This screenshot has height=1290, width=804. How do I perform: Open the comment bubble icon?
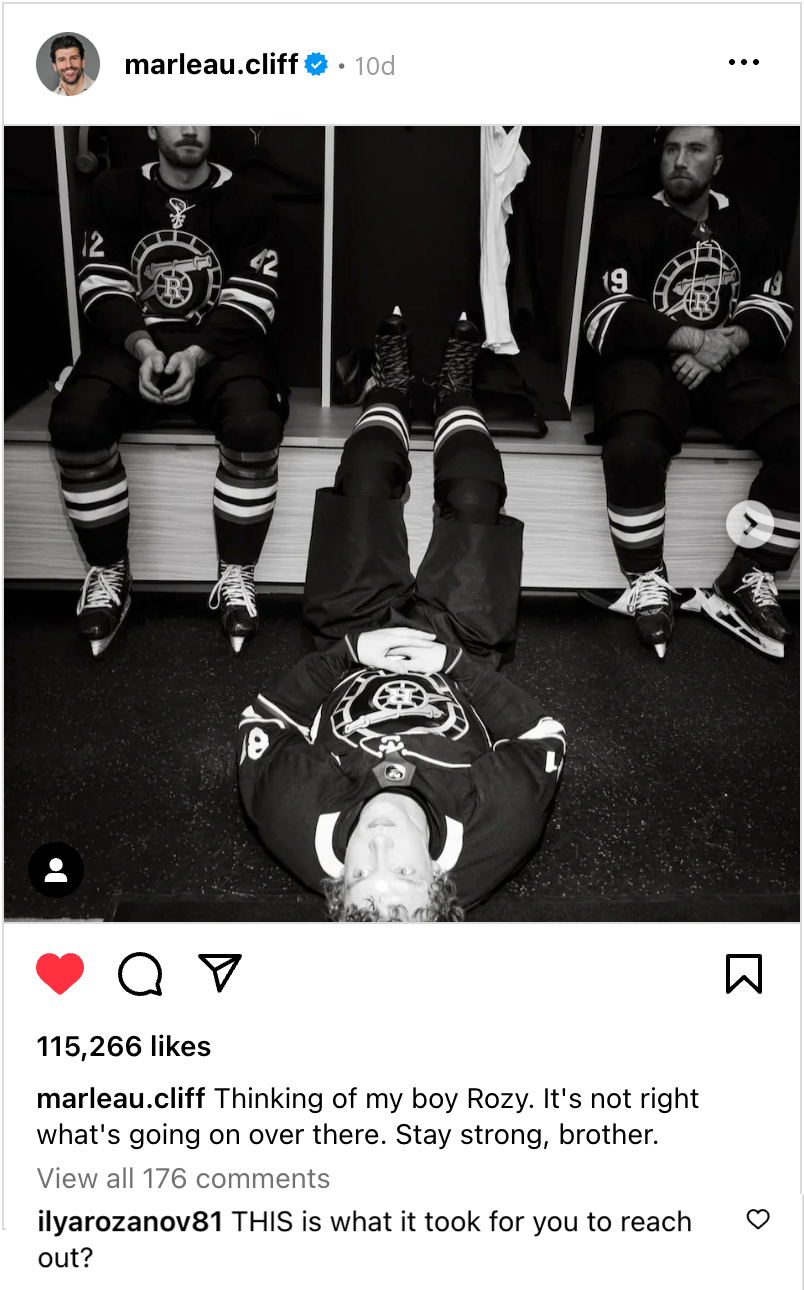coord(140,973)
